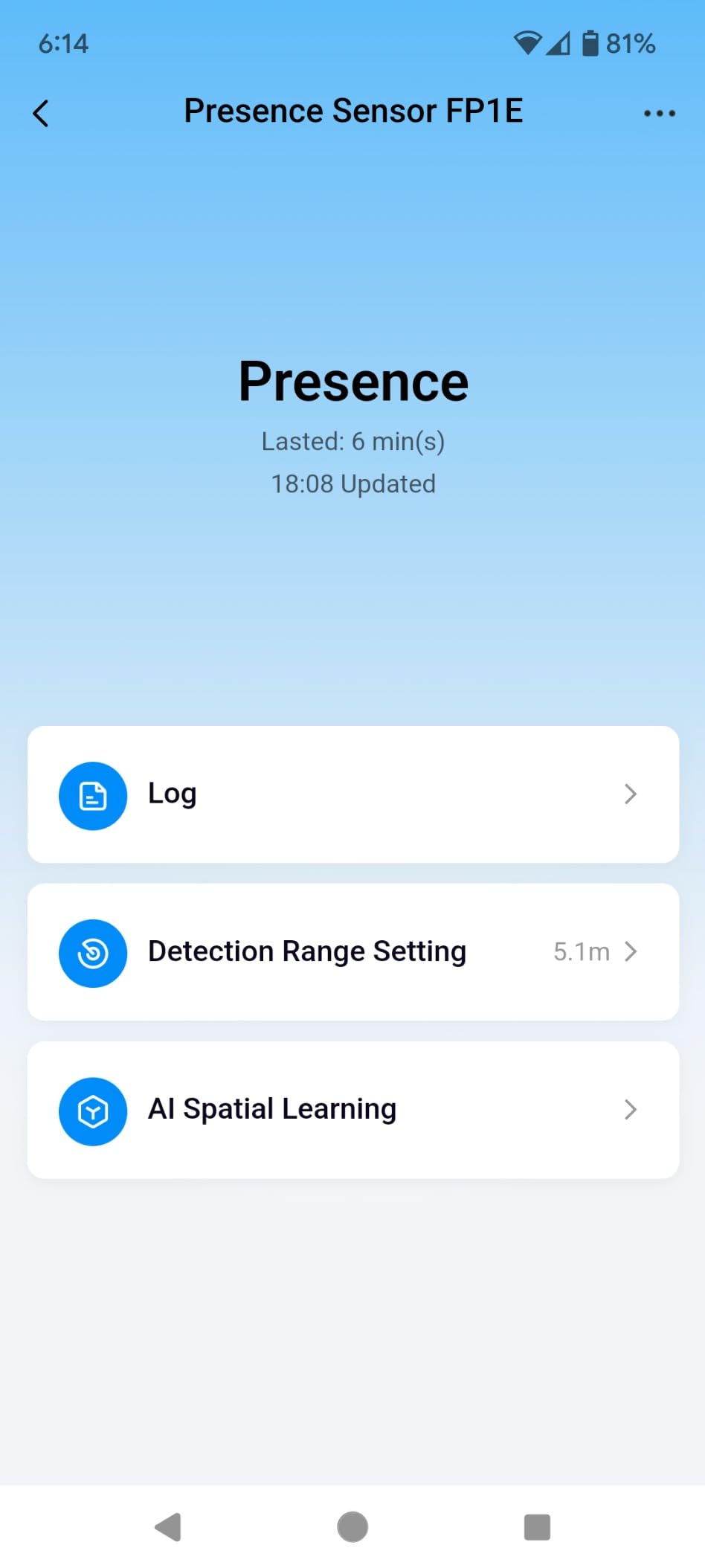Select the AI Spatial Learning menu row
This screenshot has width=705, height=1568.
pos(352,1110)
